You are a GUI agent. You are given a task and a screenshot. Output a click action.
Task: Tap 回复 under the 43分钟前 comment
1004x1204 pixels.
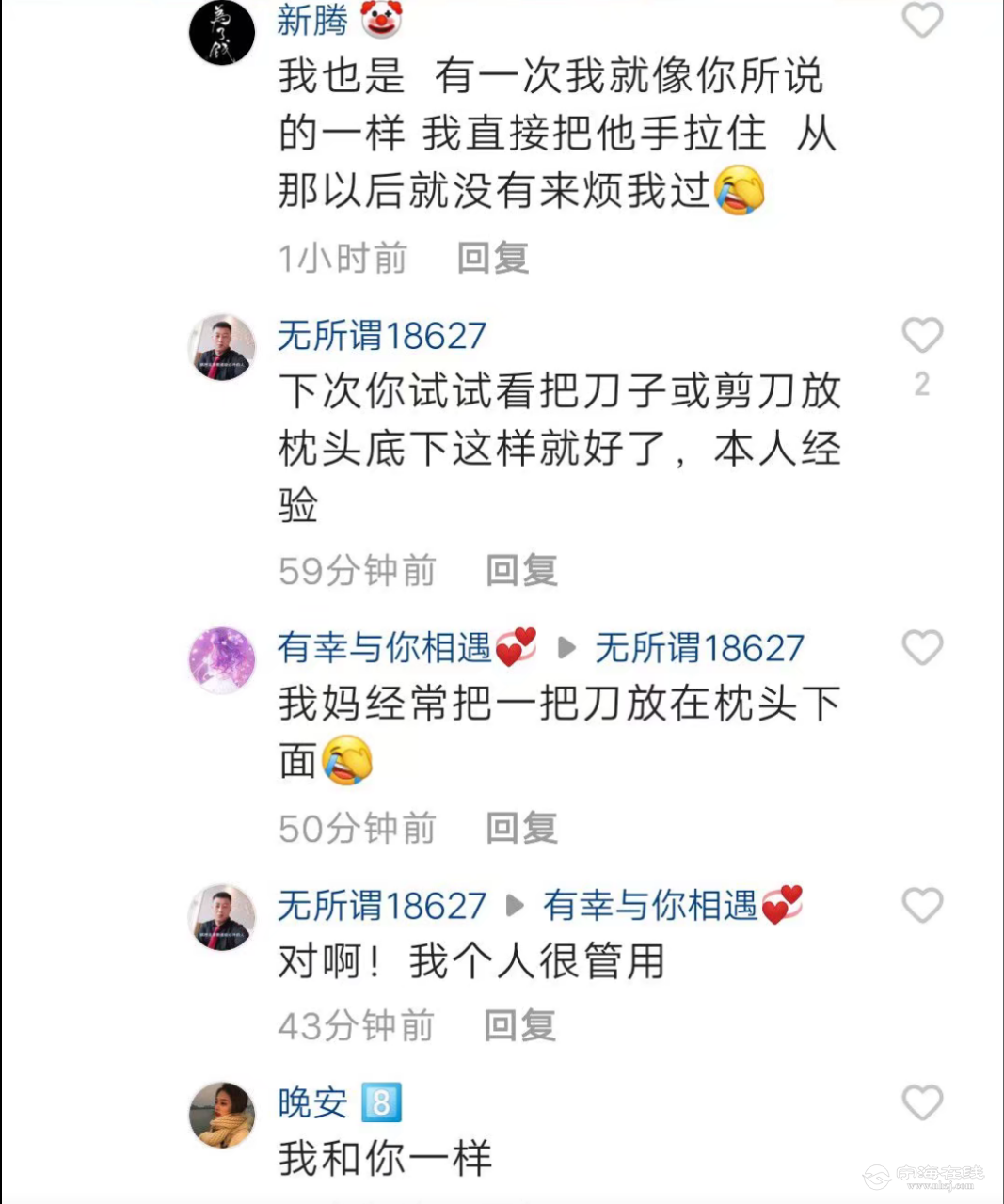519,1025
